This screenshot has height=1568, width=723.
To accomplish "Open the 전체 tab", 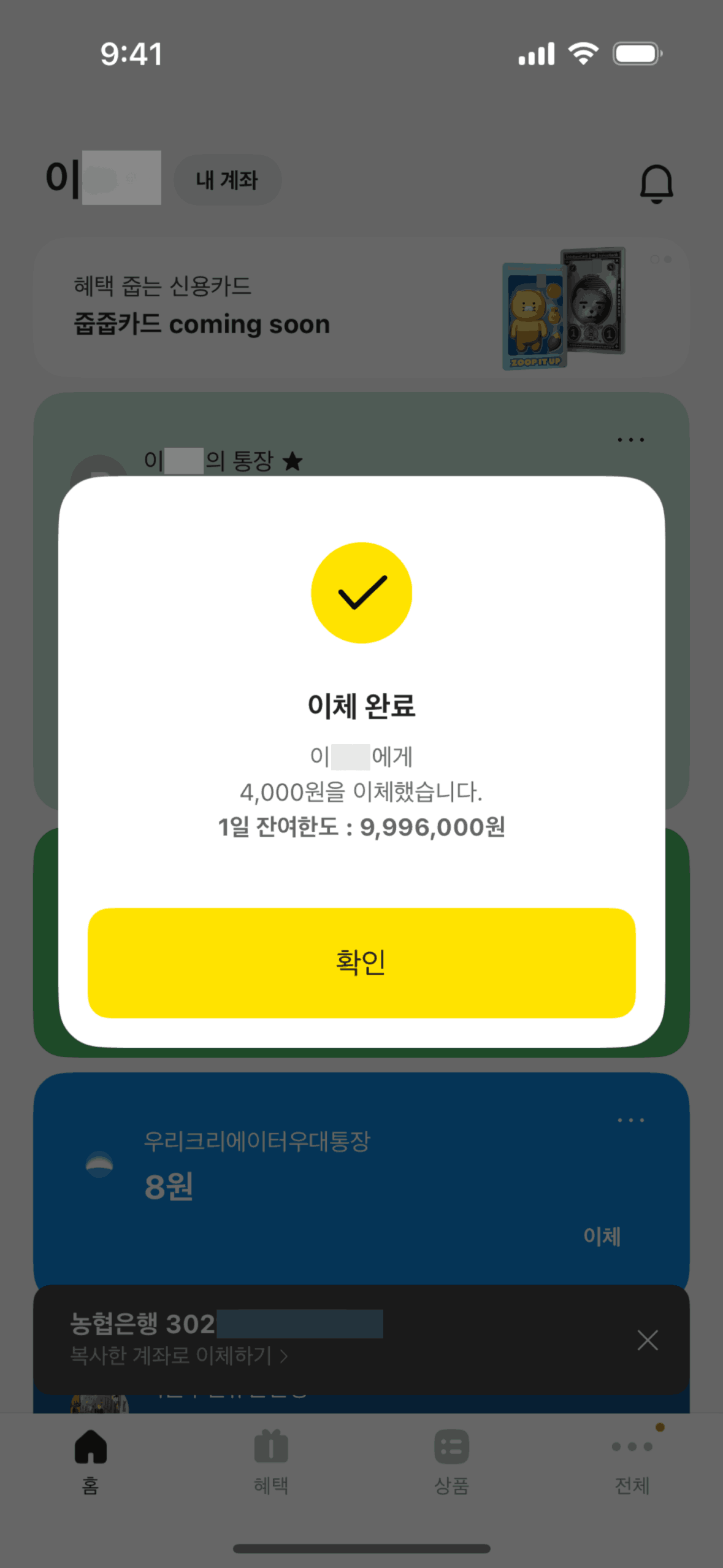I will click(x=632, y=1460).
